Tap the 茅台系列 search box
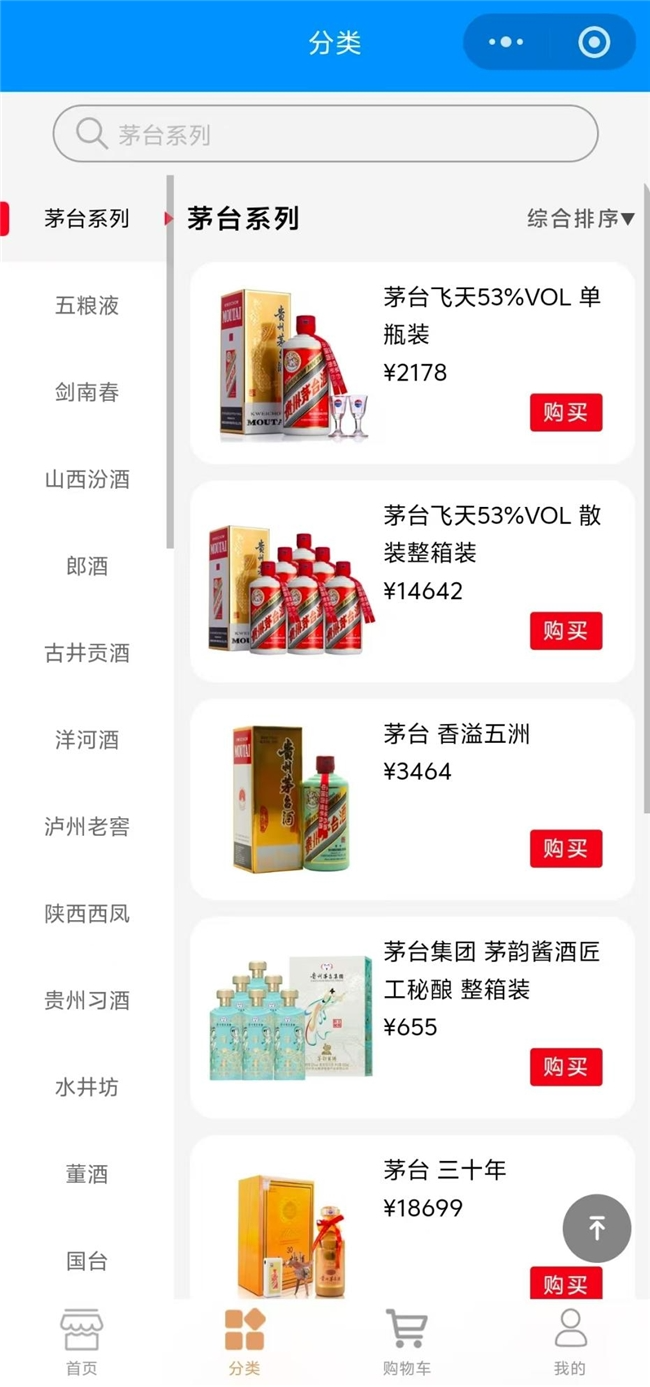 click(325, 134)
